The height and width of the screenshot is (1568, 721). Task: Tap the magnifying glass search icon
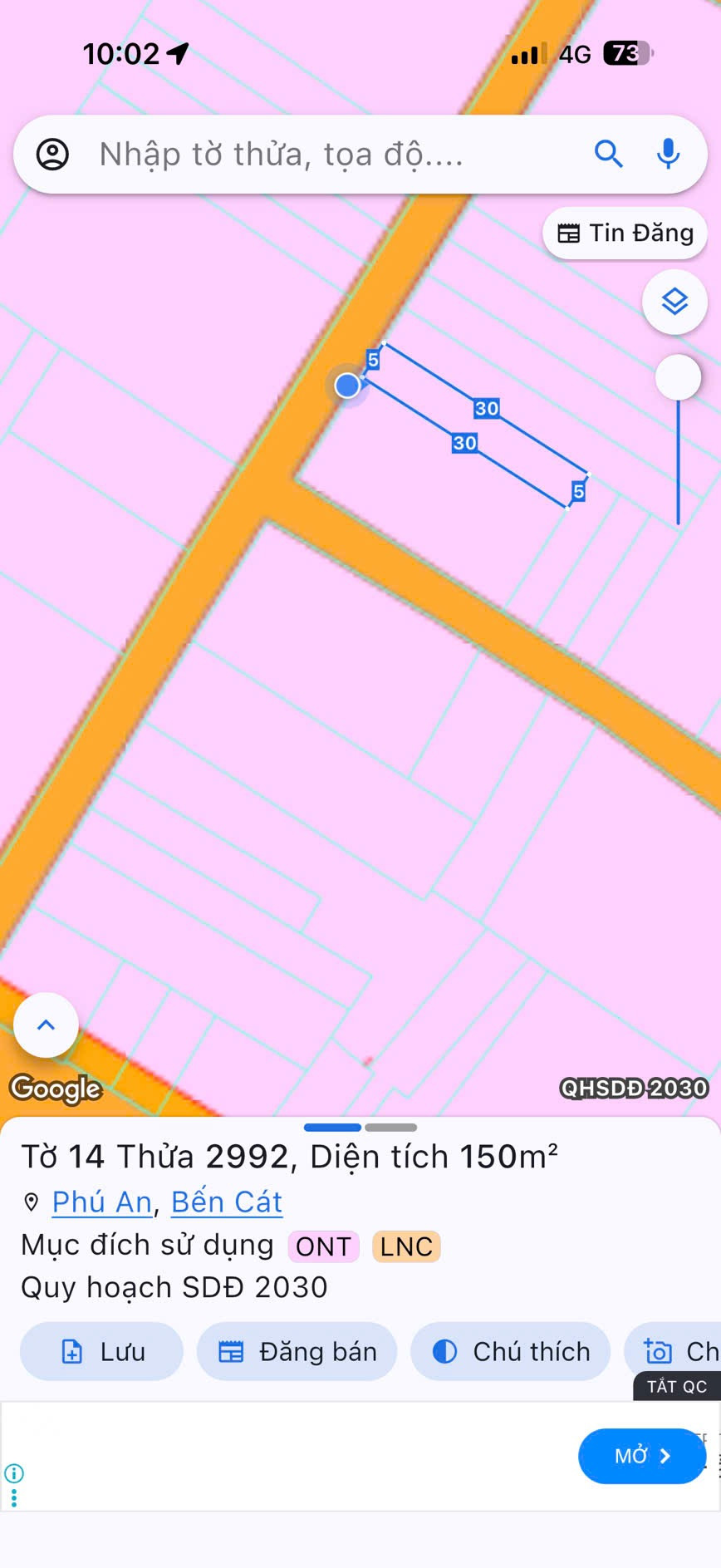coord(608,154)
